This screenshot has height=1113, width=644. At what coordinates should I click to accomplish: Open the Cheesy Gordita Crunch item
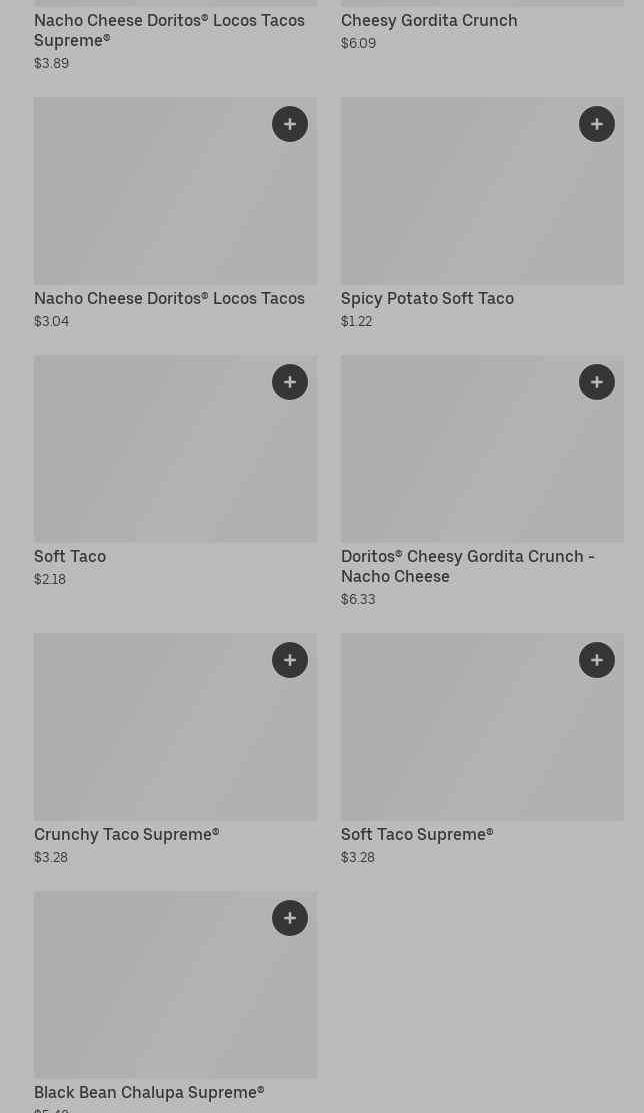tap(429, 20)
